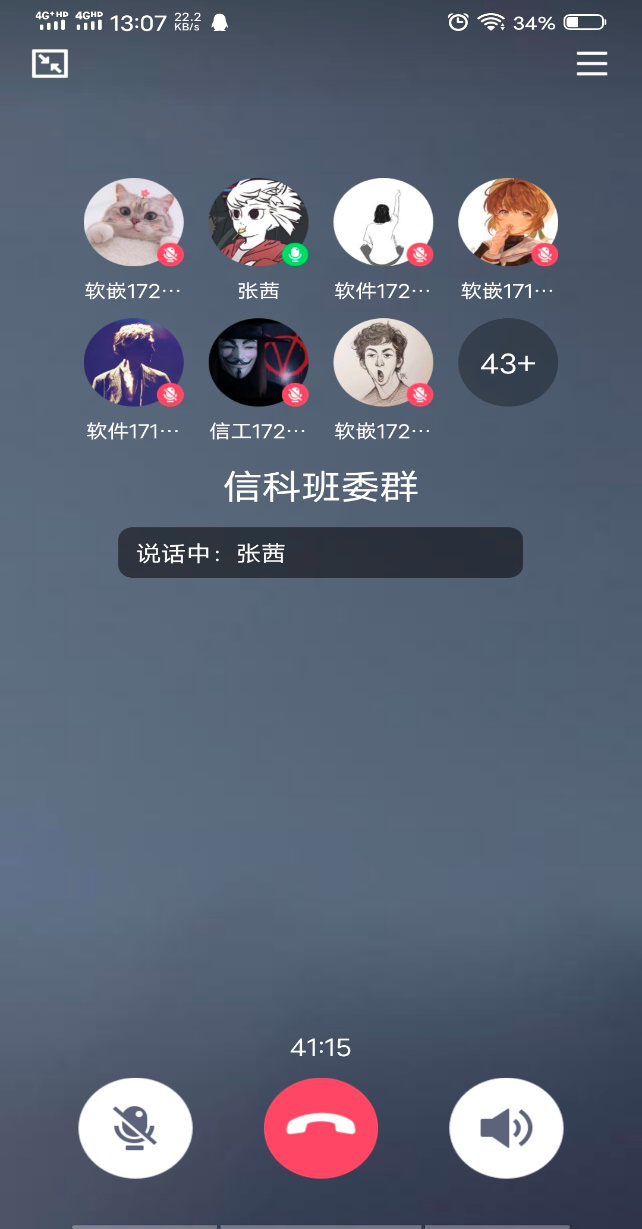Screen dimensions: 642x1229
Task: Toggle the microphone mute button
Action: point(135,1128)
